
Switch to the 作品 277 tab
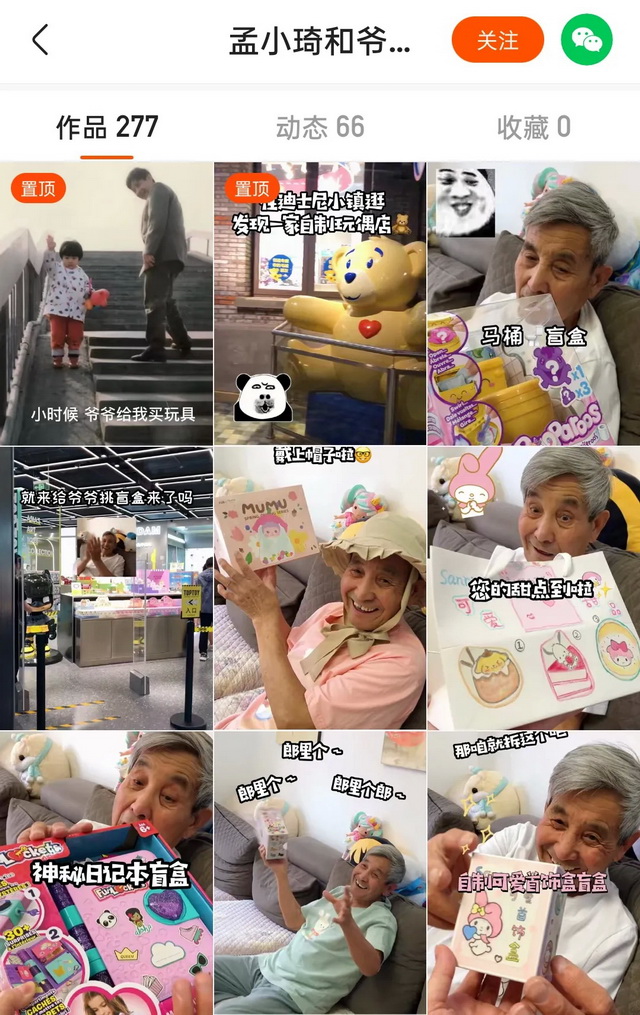click(107, 127)
